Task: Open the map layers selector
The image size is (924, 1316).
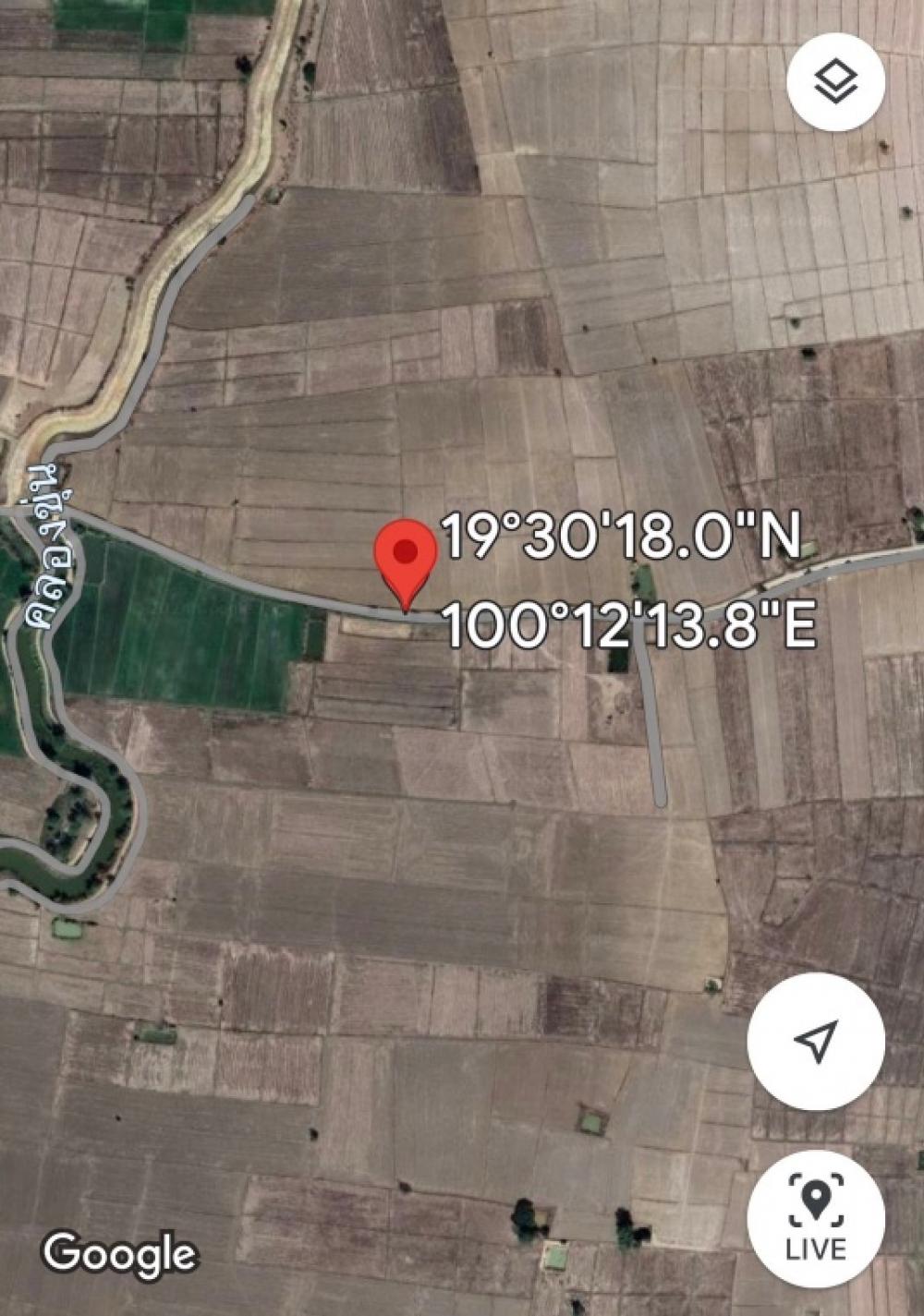Action: (835, 82)
